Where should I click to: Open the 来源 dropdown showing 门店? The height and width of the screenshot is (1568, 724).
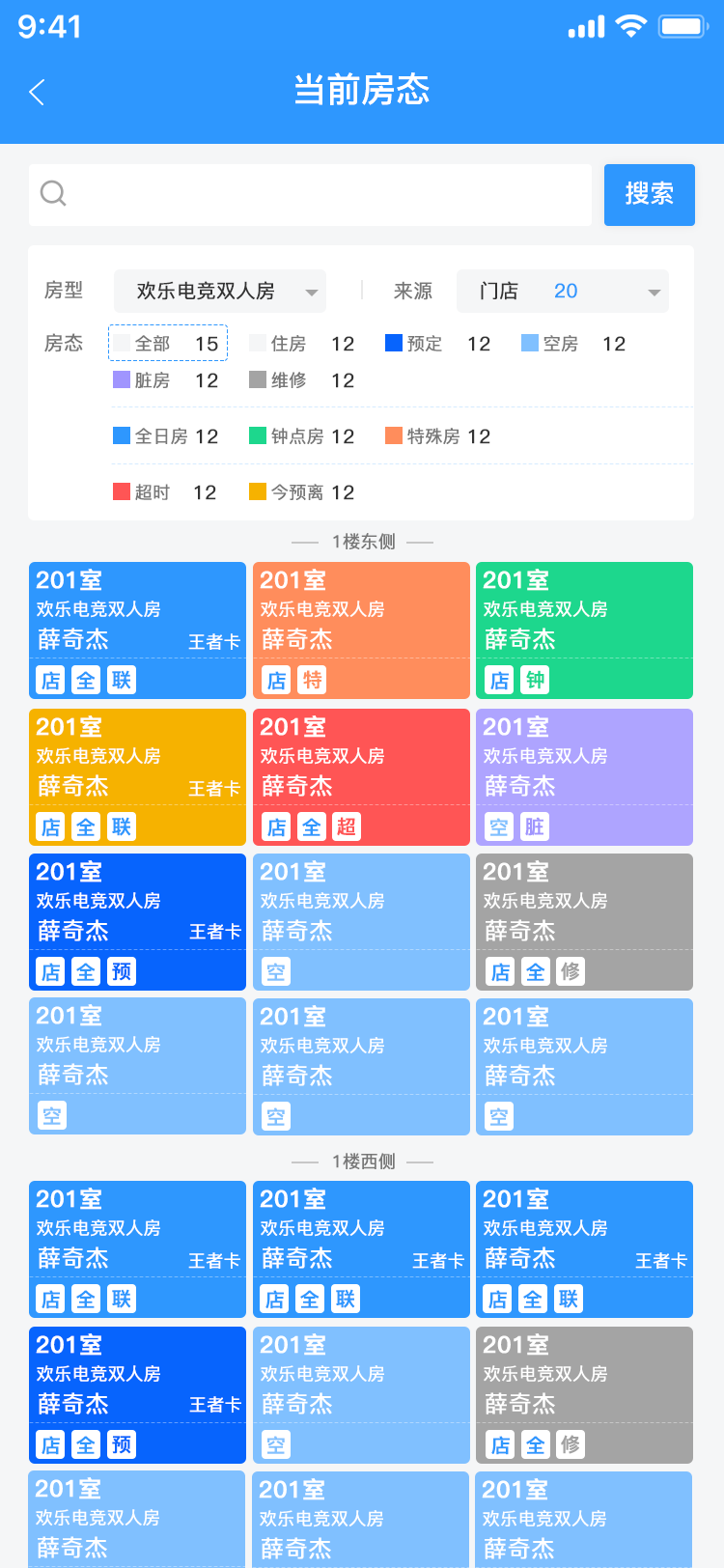point(563,291)
